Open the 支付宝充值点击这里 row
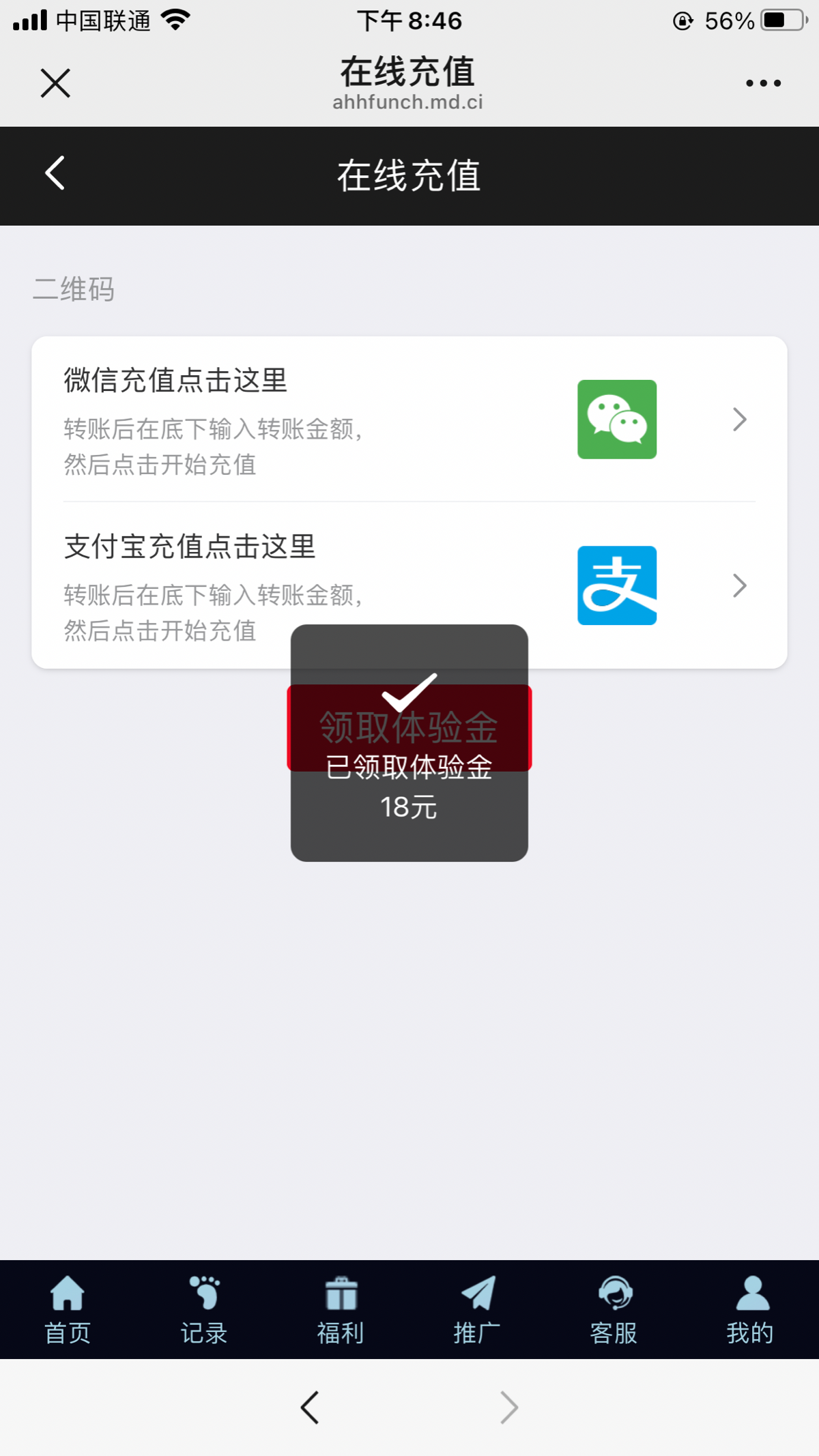 [x=409, y=585]
